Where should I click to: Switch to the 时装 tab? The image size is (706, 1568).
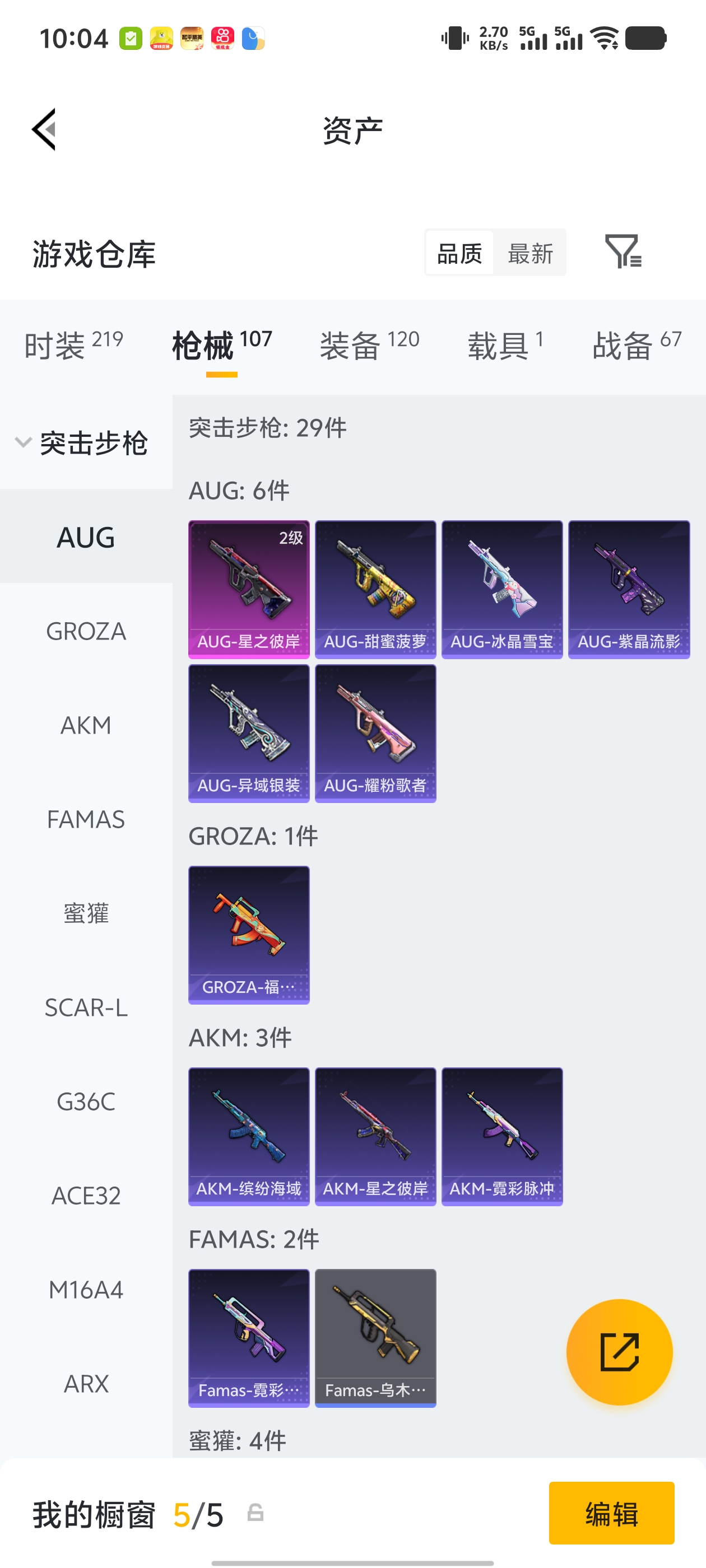(x=73, y=345)
